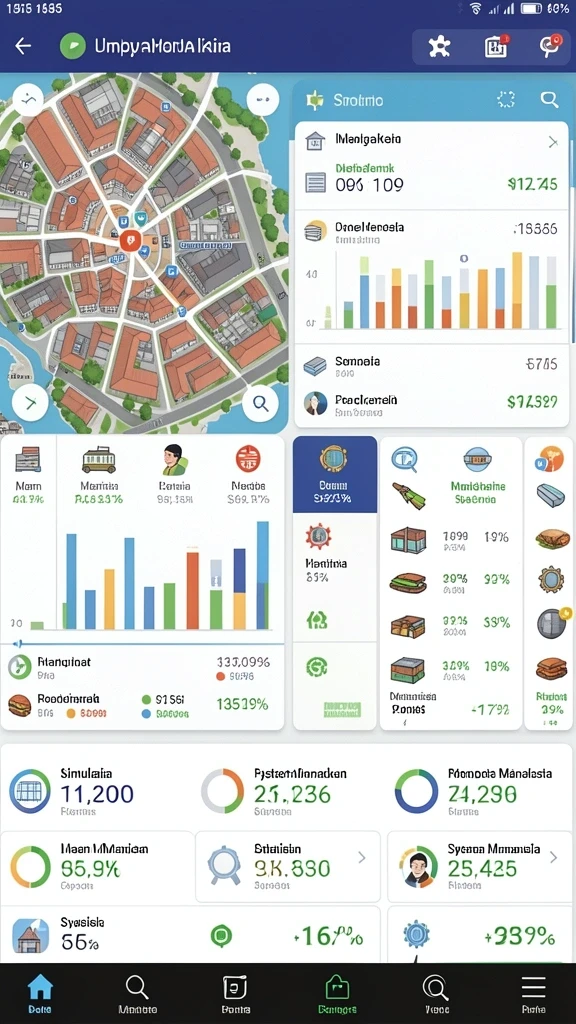Open the second bottom tab with the magnifier
The height and width of the screenshot is (1024, 576).
coord(137,993)
